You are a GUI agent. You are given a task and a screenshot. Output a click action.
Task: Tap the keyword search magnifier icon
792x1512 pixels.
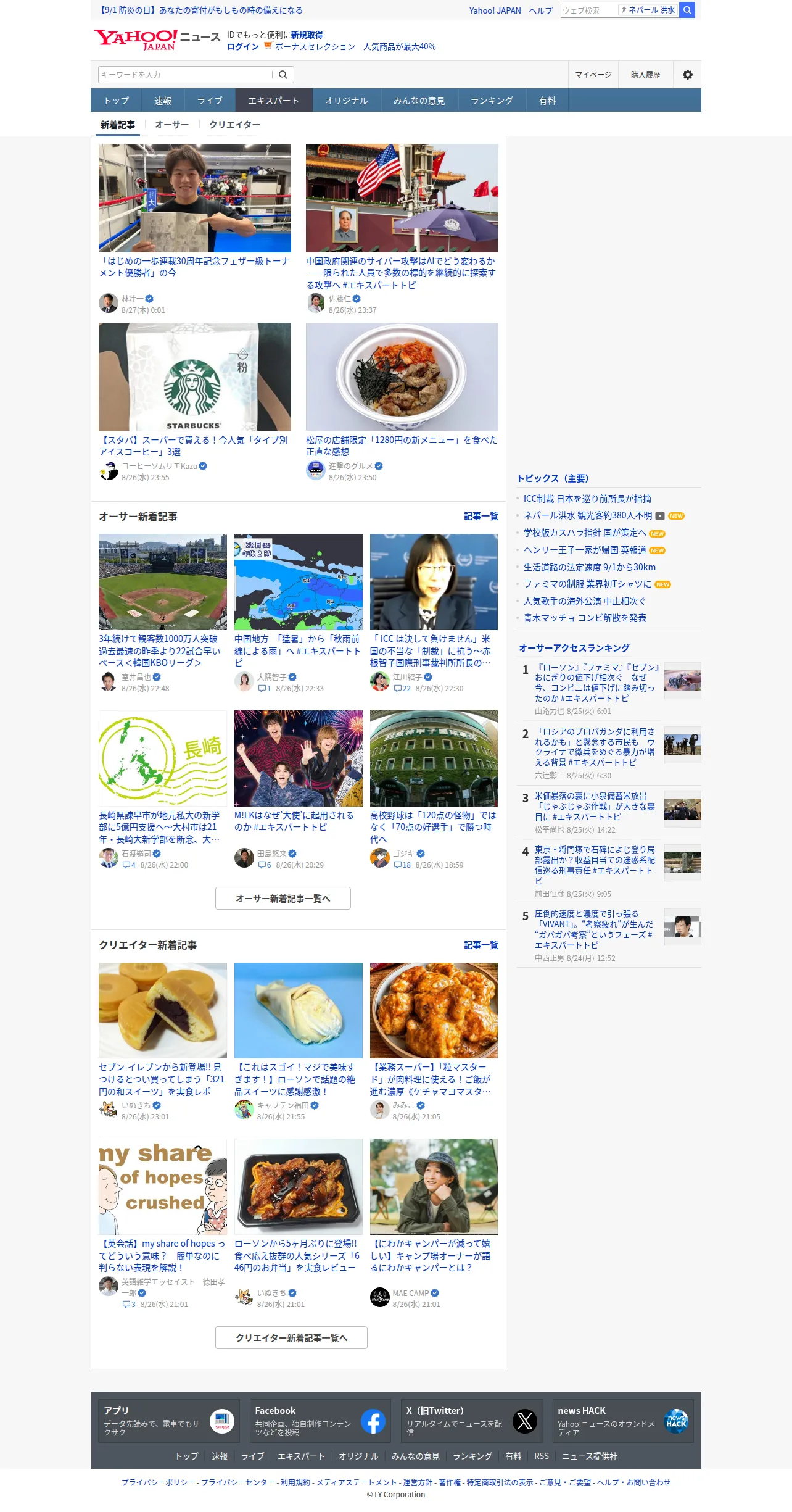283,75
